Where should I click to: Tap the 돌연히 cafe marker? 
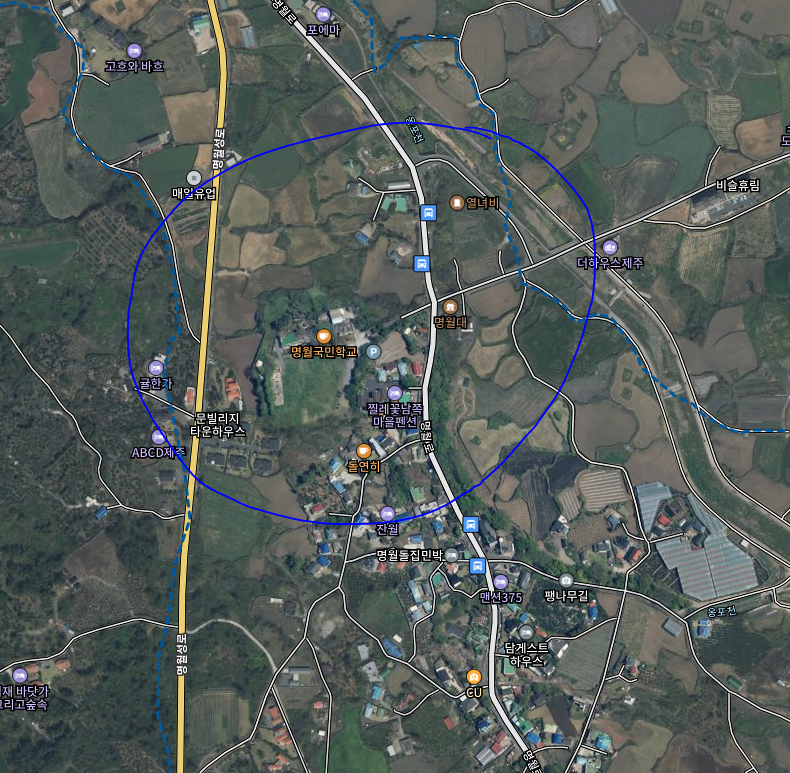363,451
